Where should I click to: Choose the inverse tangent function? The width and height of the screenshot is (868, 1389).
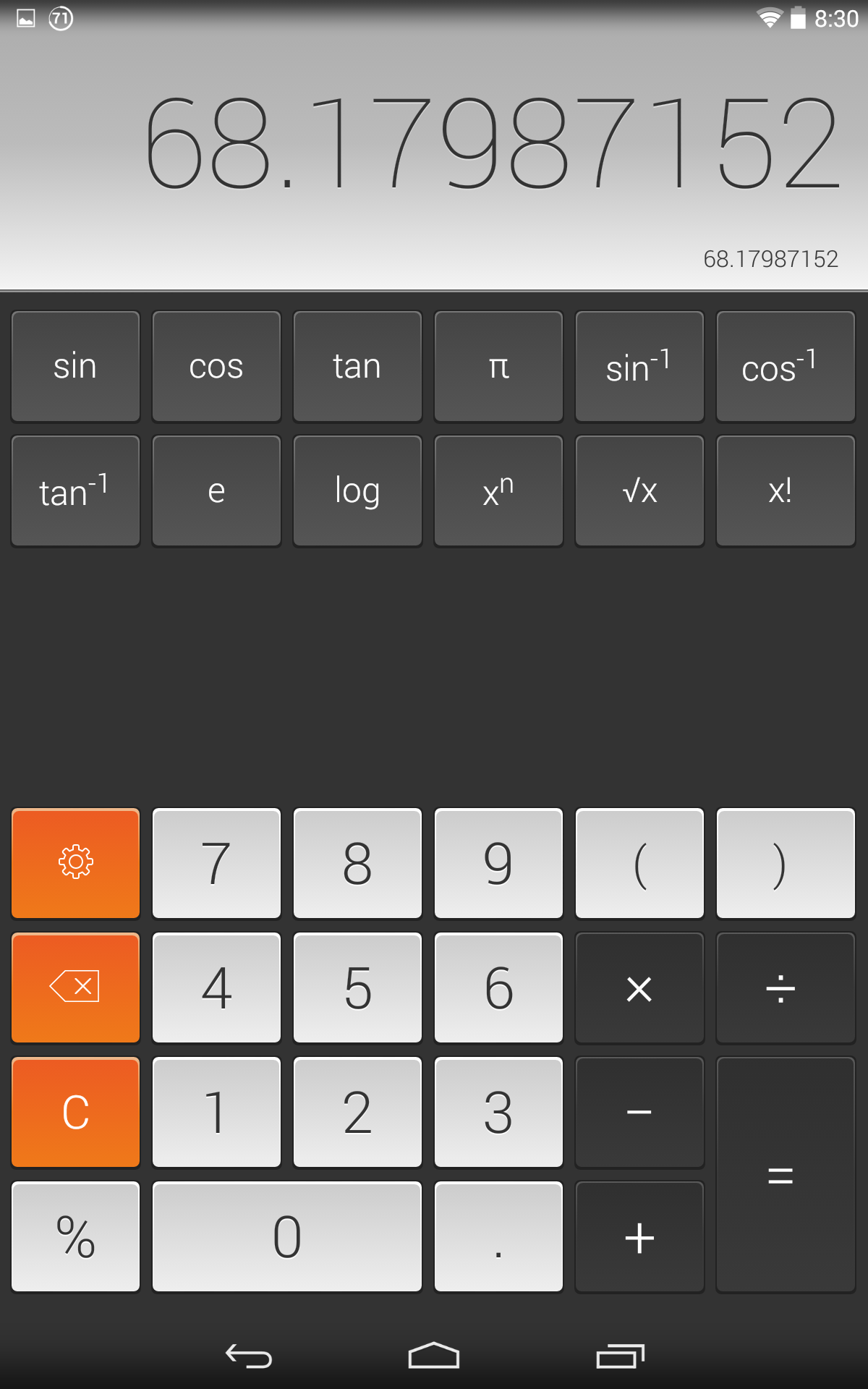pos(76,490)
